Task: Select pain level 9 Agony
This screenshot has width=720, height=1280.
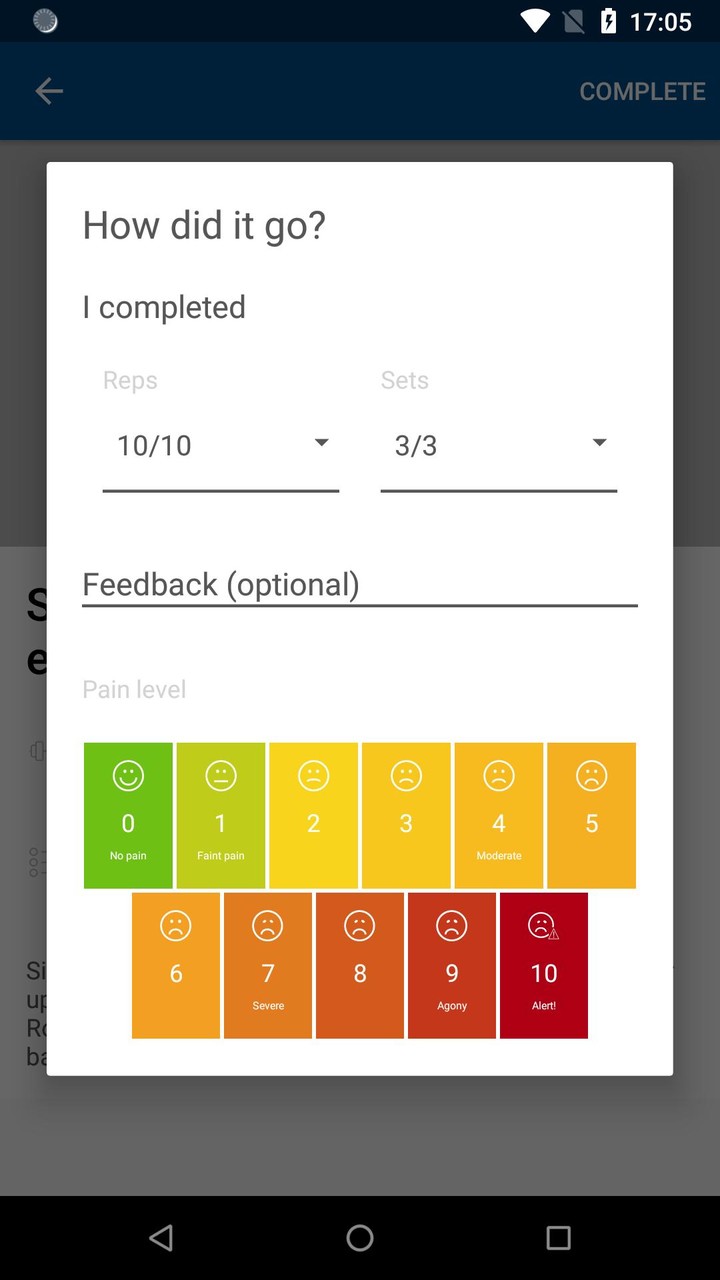Action: pyautogui.click(x=452, y=965)
